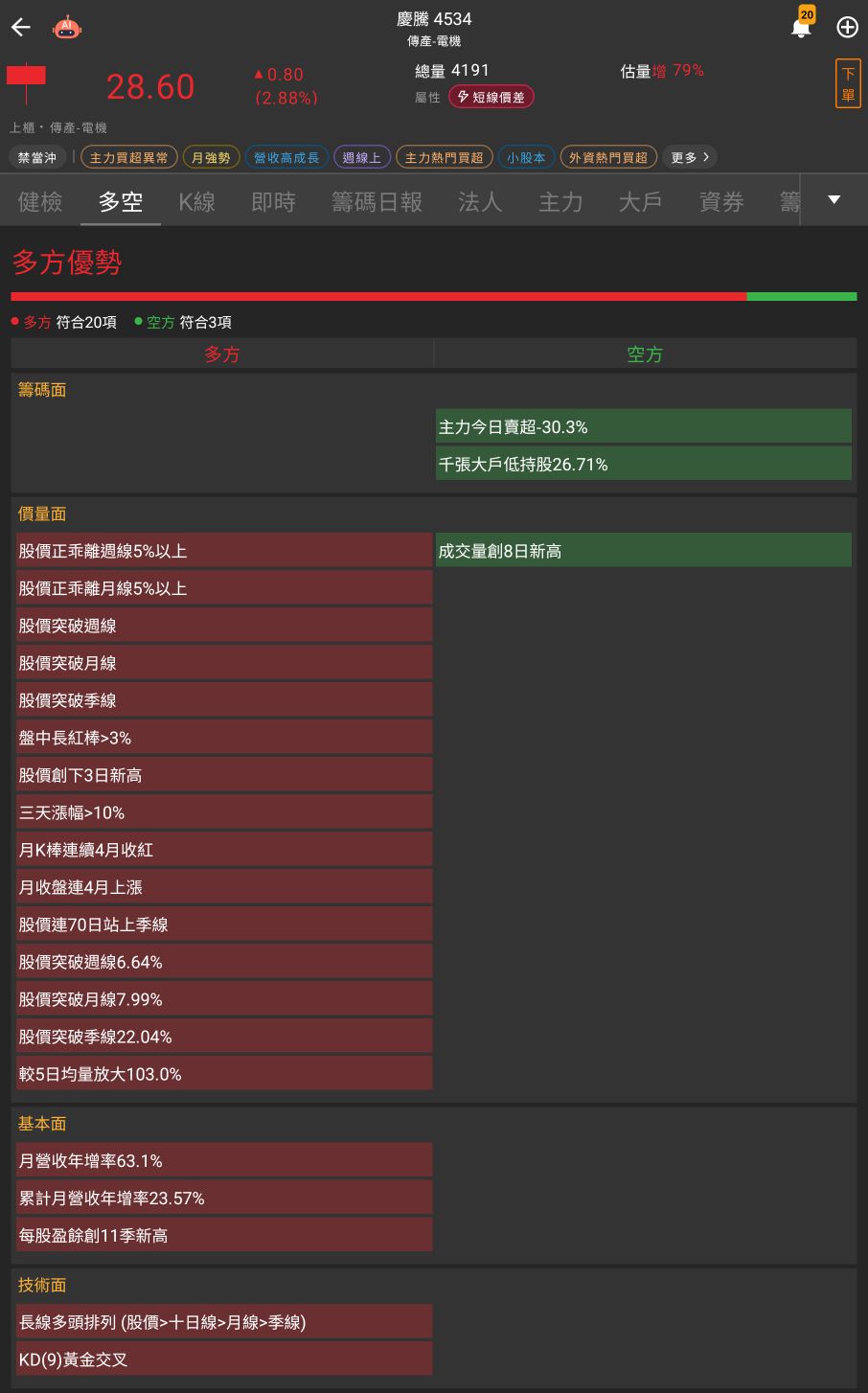The height and width of the screenshot is (1393, 868).
Task: Select the 營收高成長 tag
Action: (286, 157)
